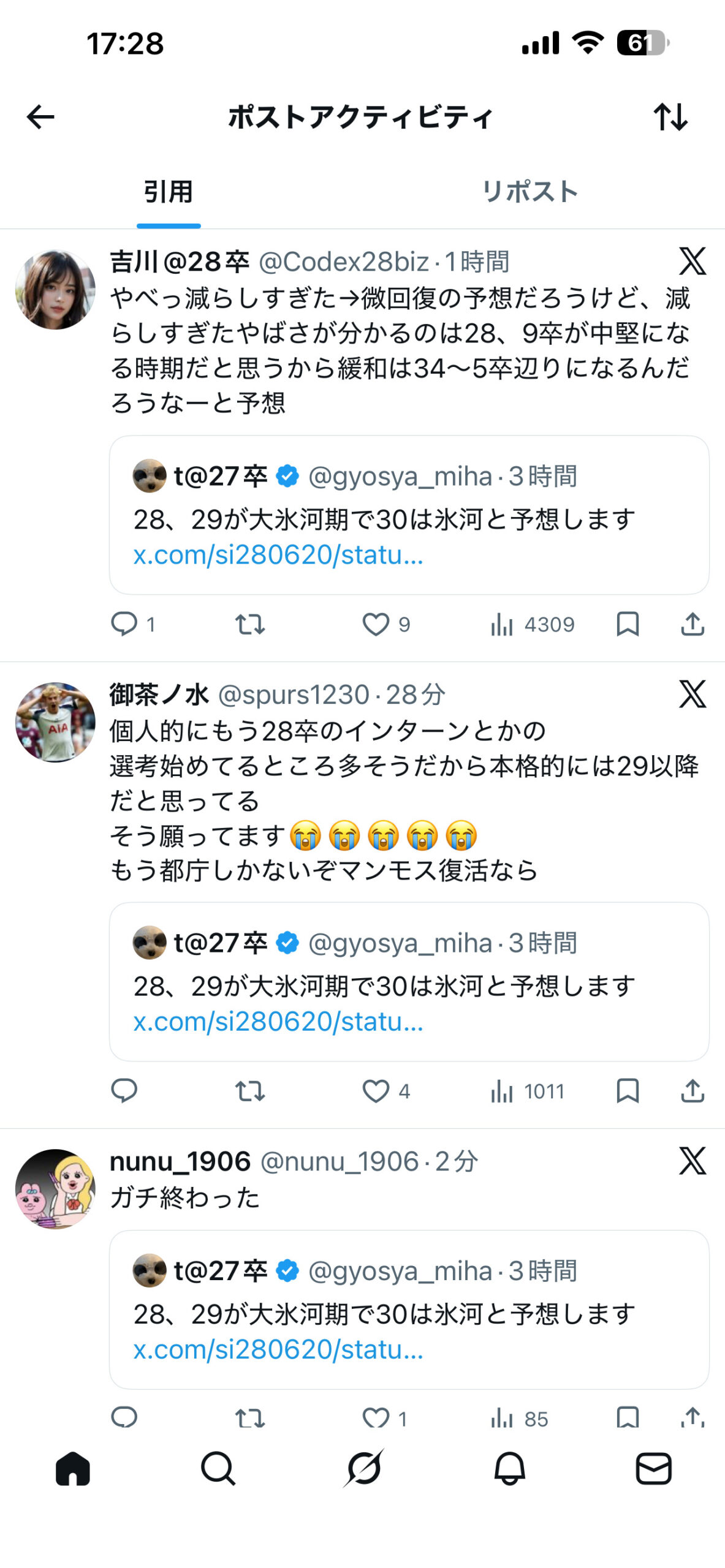
Task: Open 吉川@28卒's profile picture
Action: click(x=55, y=289)
